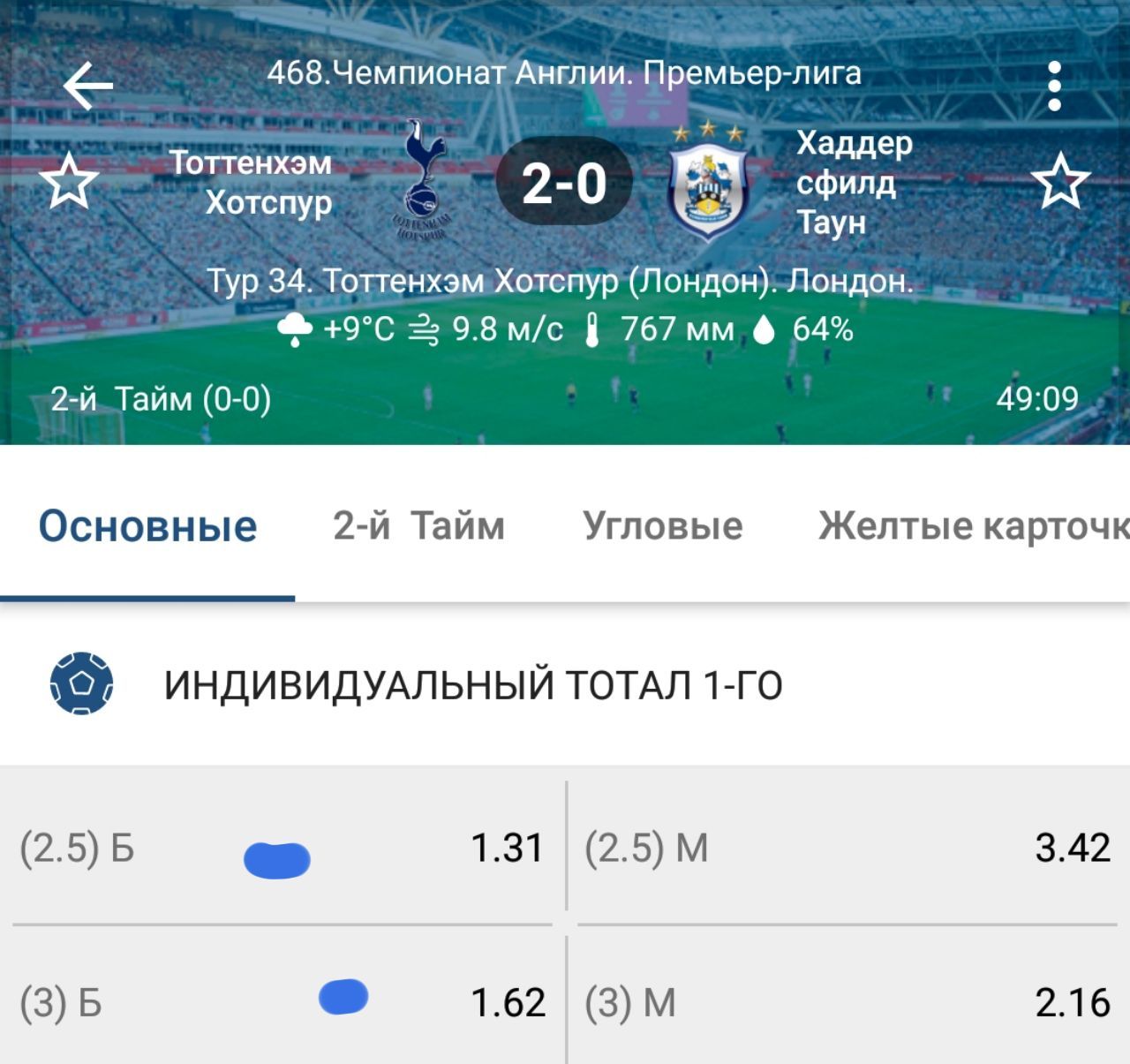Favorite Тоттенхэм Хотспур with the star

[69, 181]
